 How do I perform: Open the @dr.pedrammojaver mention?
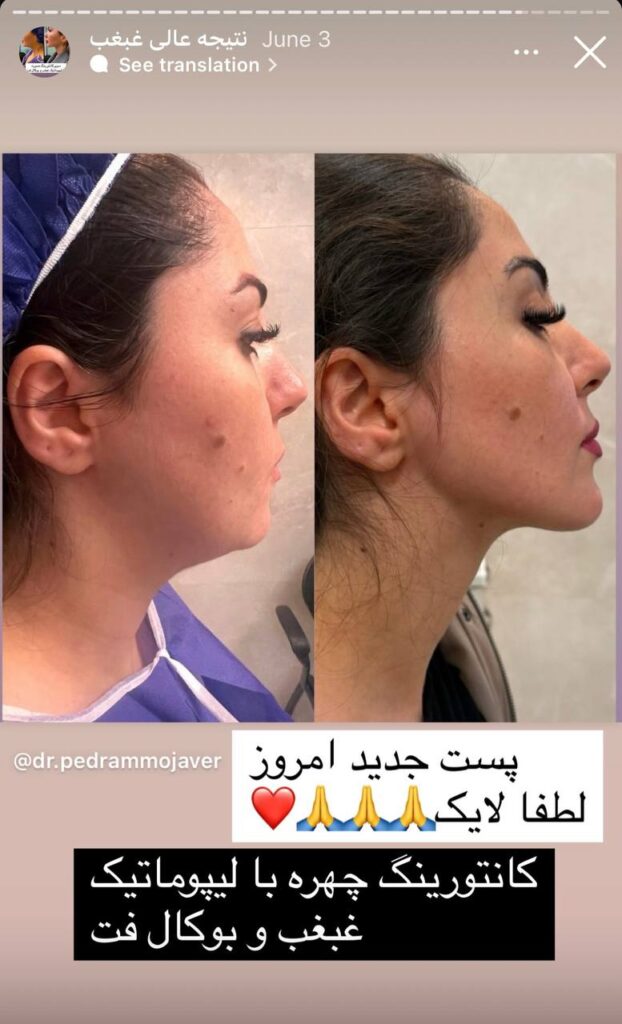pos(117,761)
